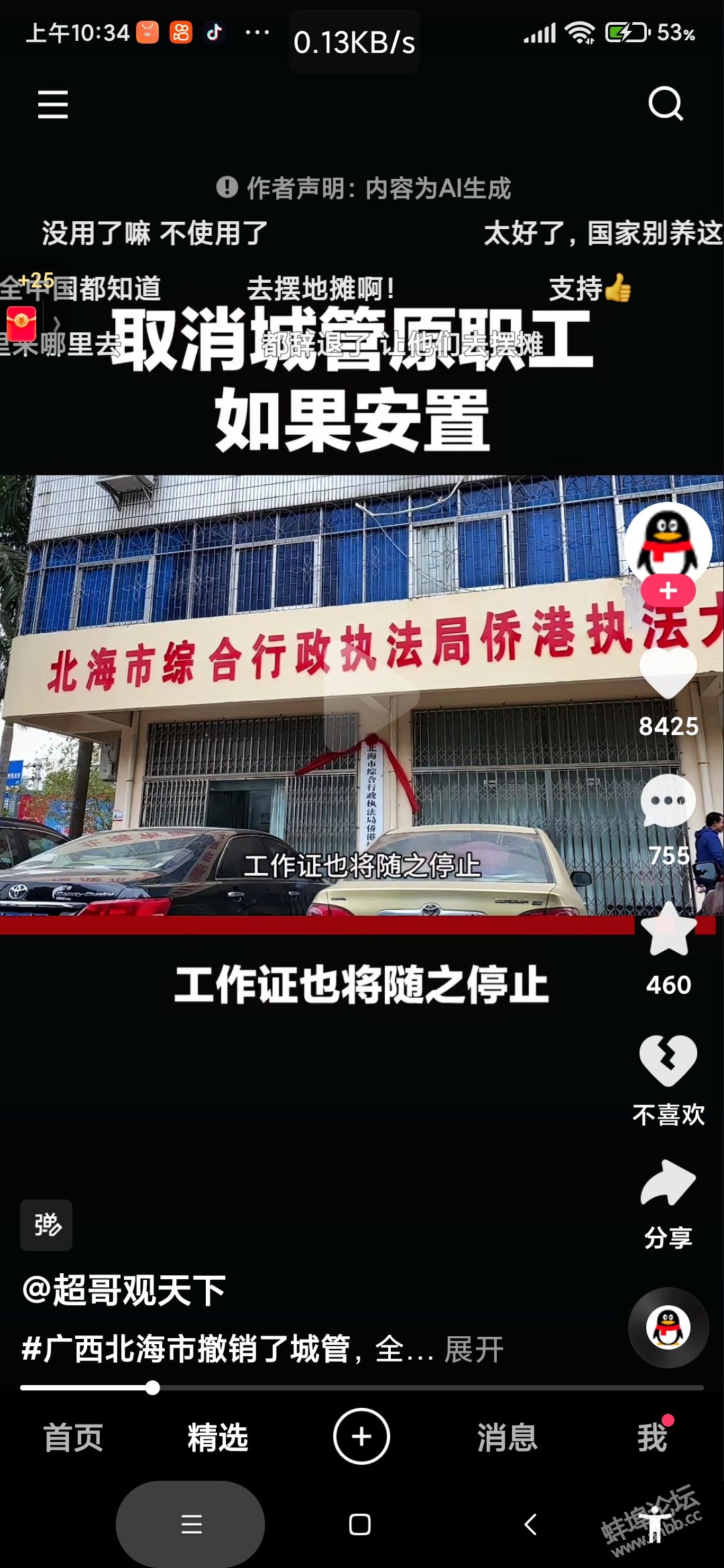Tap the system back button
Image resolution: width=724 pixels, height=1568 pixels.
[x=530, y=1524]
